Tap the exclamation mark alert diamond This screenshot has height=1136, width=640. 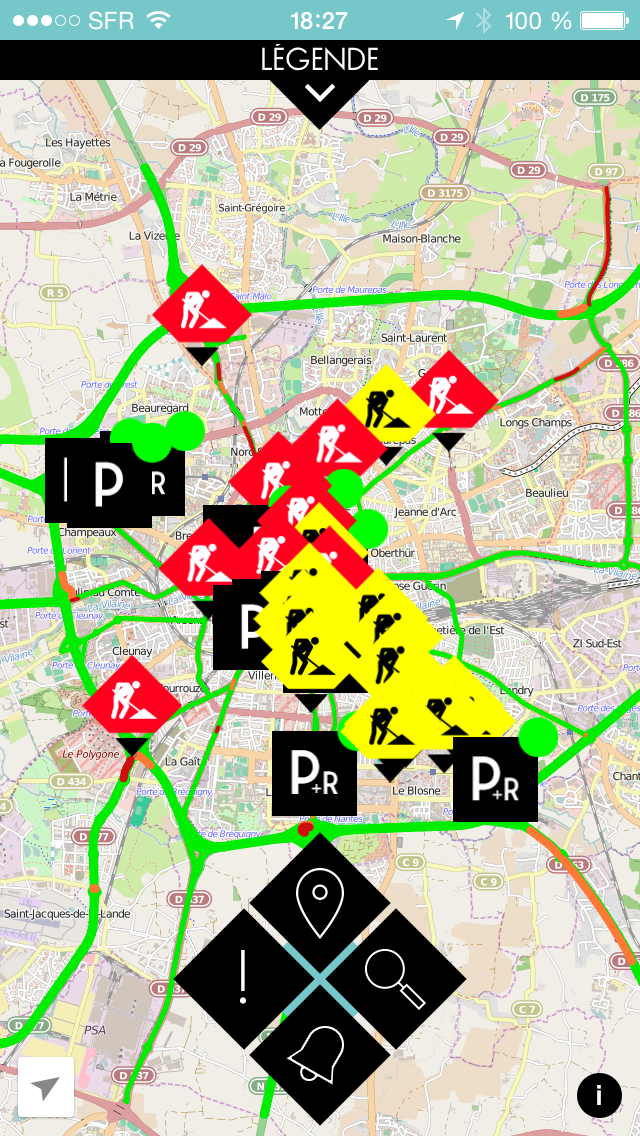(x=244, y=979)
